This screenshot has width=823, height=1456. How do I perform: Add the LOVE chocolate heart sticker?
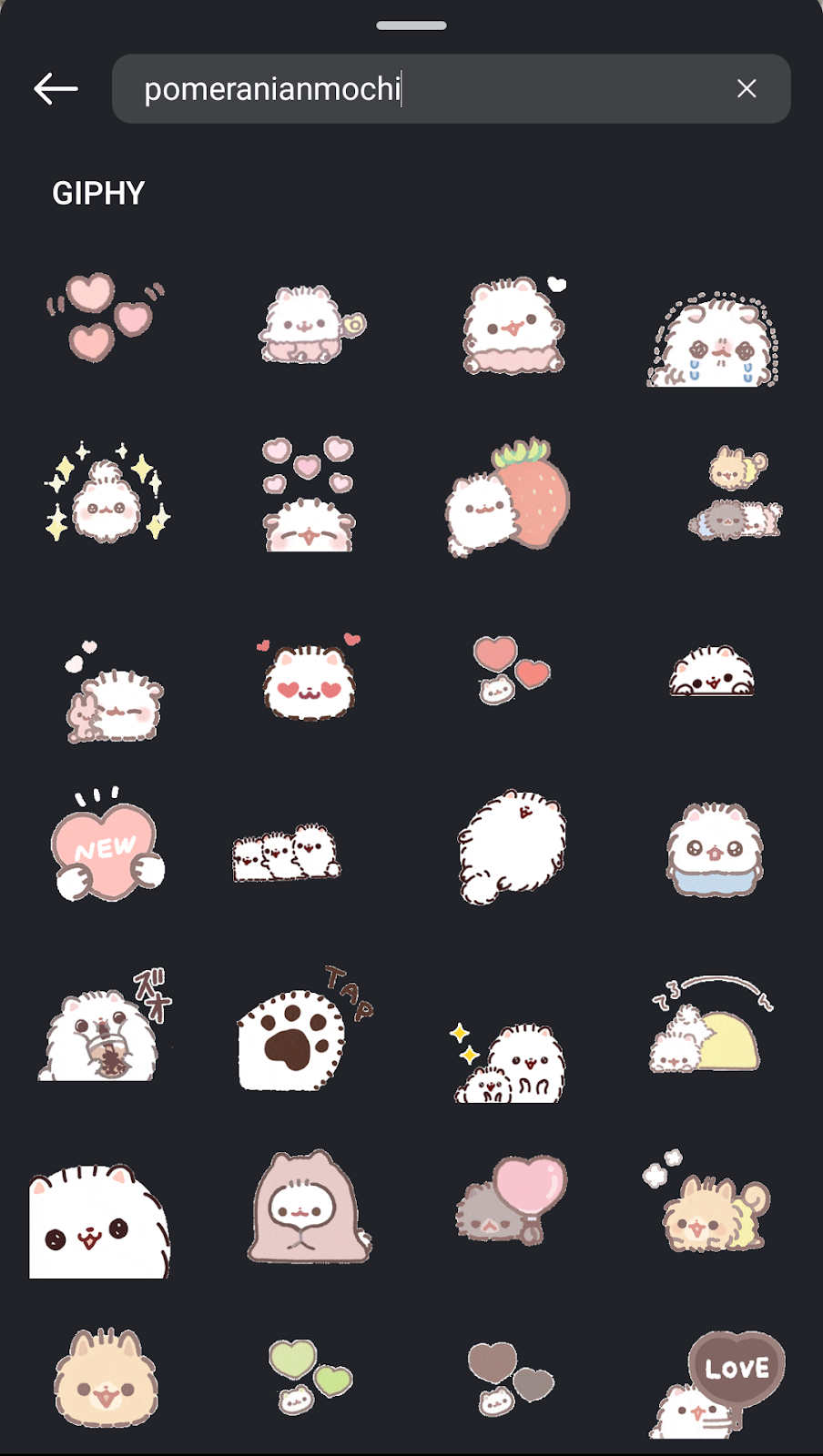719,1383
